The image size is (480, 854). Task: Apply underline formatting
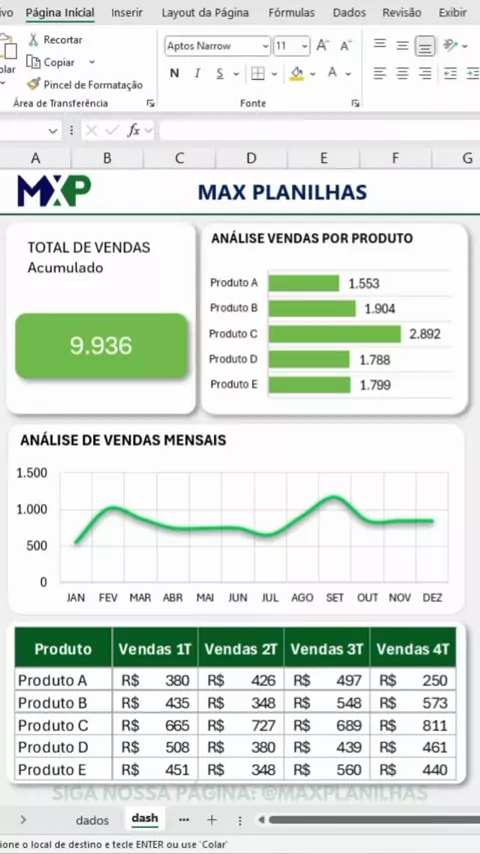220,74
